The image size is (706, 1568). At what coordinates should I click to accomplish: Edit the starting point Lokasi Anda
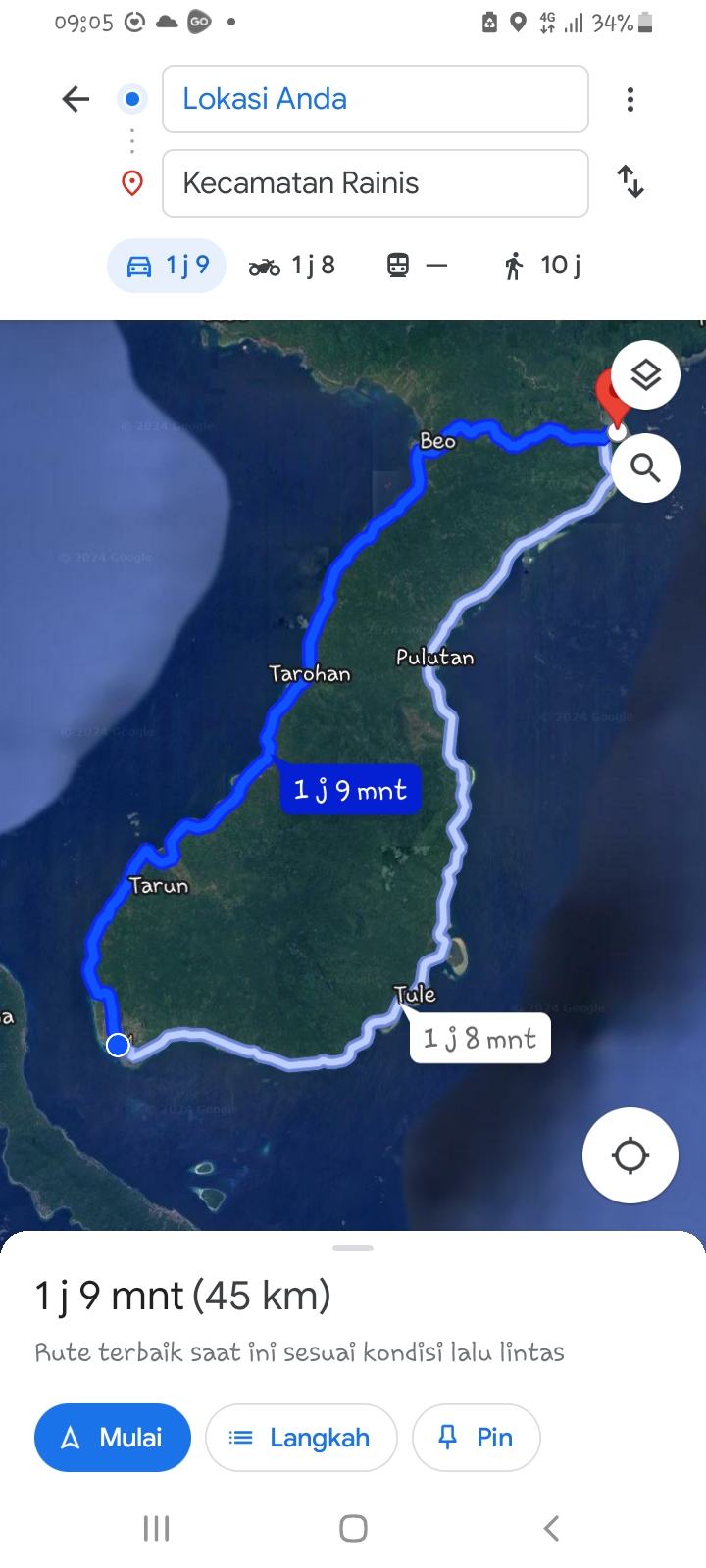[376, 99]
